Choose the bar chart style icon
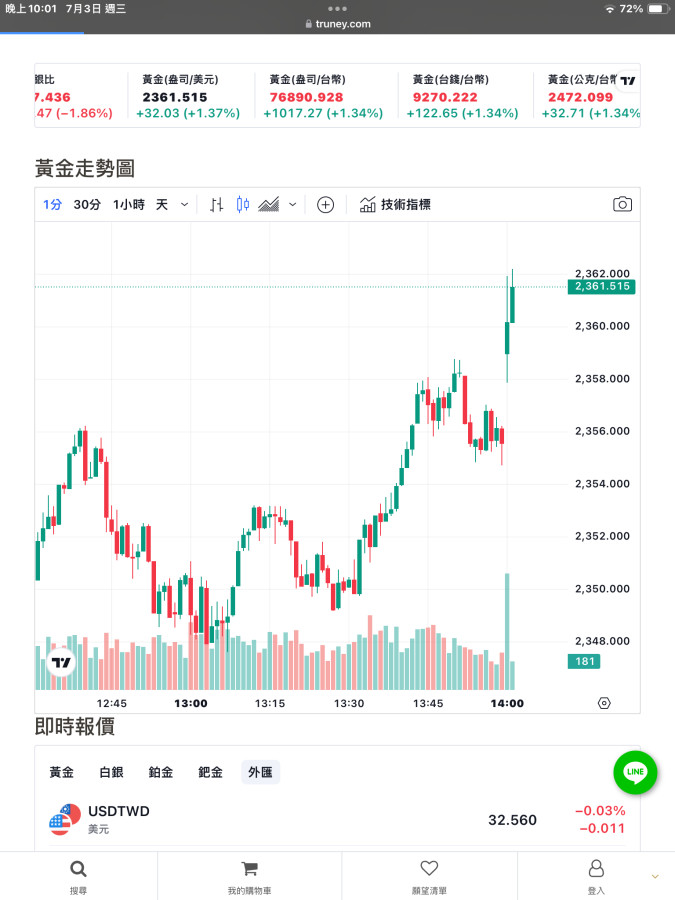Viewport: 675px width, 900px height. click(217, 204)
